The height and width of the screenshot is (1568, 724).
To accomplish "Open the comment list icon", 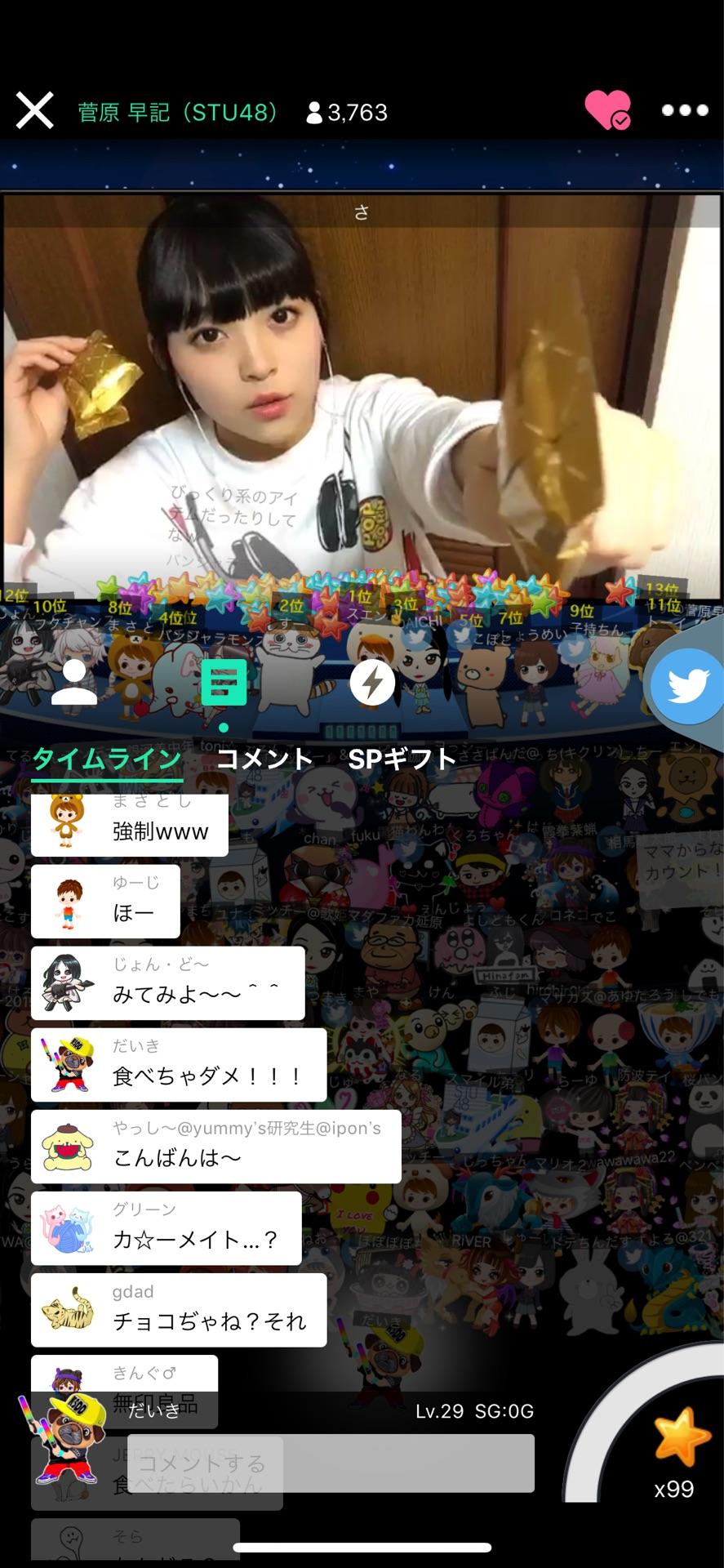I will click(x=224, y=683).
